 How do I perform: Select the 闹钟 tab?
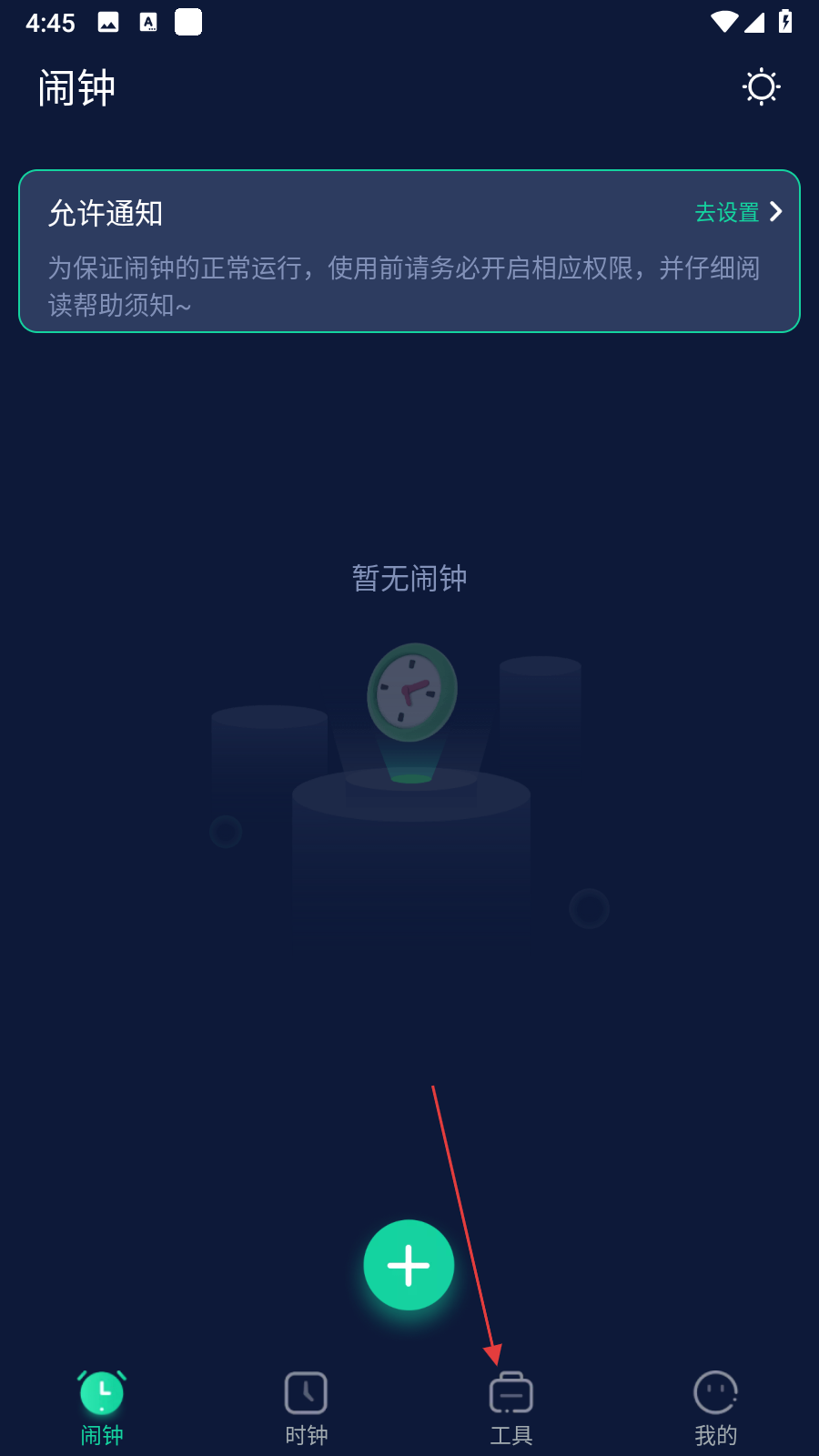point(102,1407)
